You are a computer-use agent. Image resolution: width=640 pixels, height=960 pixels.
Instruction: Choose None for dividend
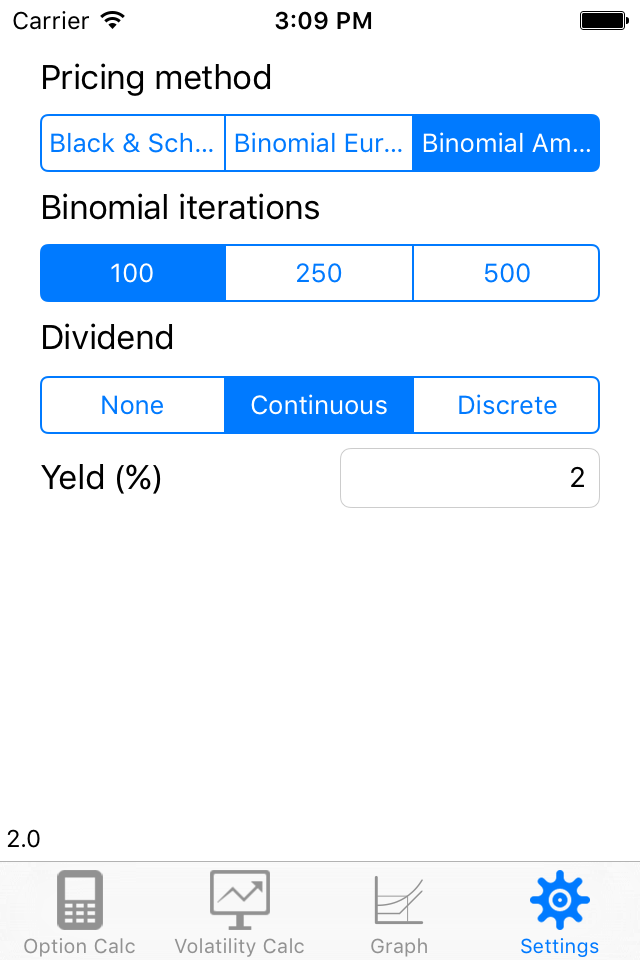(x=133, y=405)
